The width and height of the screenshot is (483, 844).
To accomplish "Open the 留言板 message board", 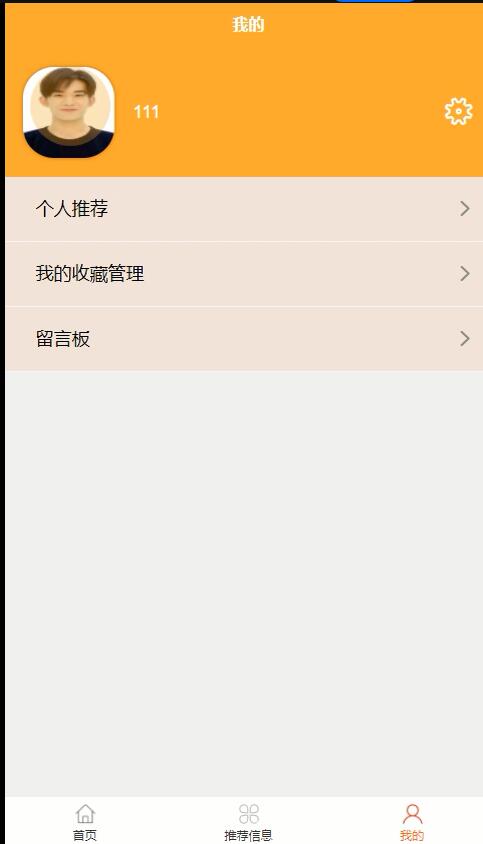I will (x=244, y=339).
